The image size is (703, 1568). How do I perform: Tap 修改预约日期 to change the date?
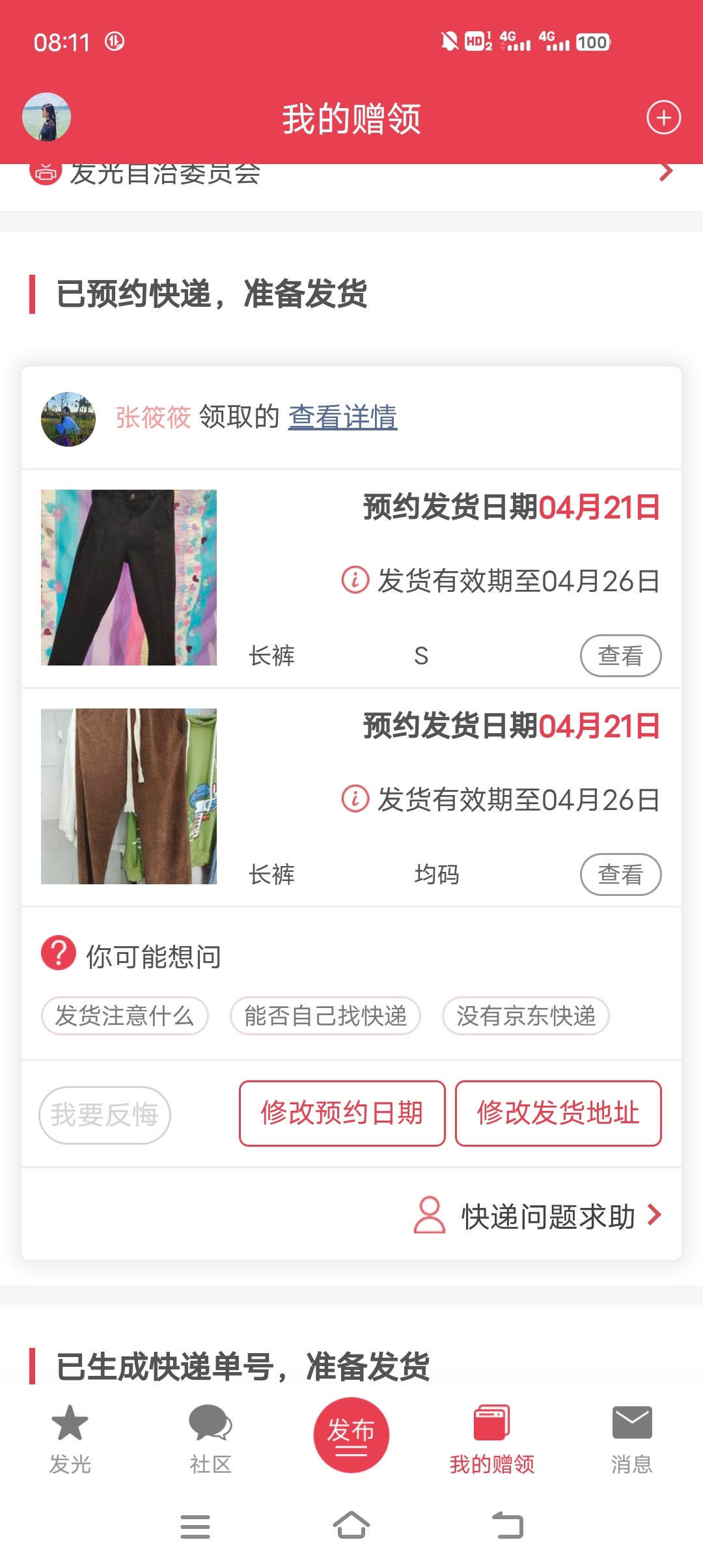click(342, 1113)
